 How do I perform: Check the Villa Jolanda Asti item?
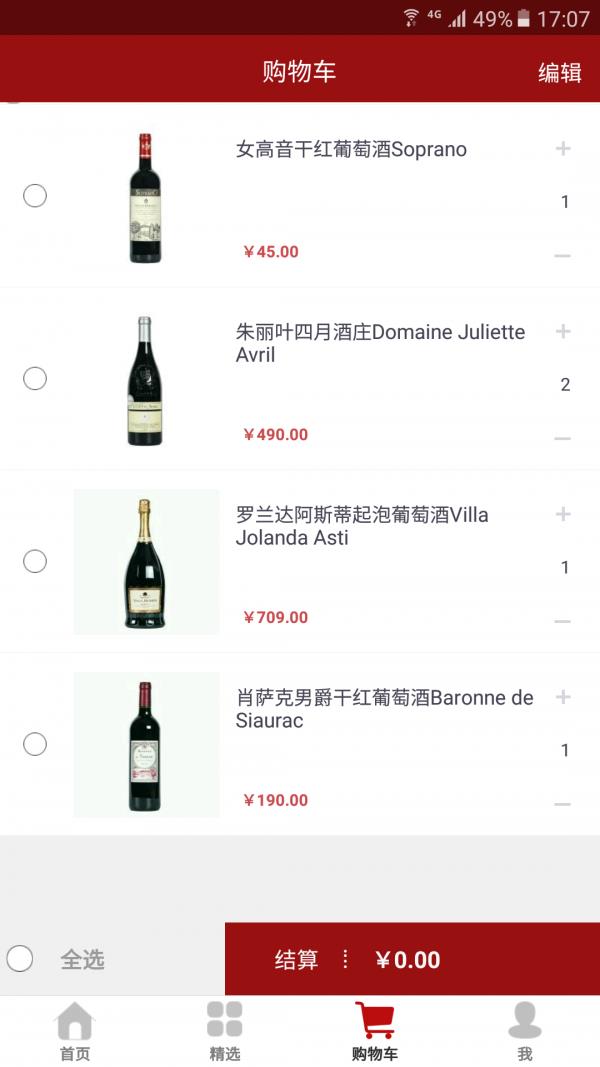(x=35, y=561)
